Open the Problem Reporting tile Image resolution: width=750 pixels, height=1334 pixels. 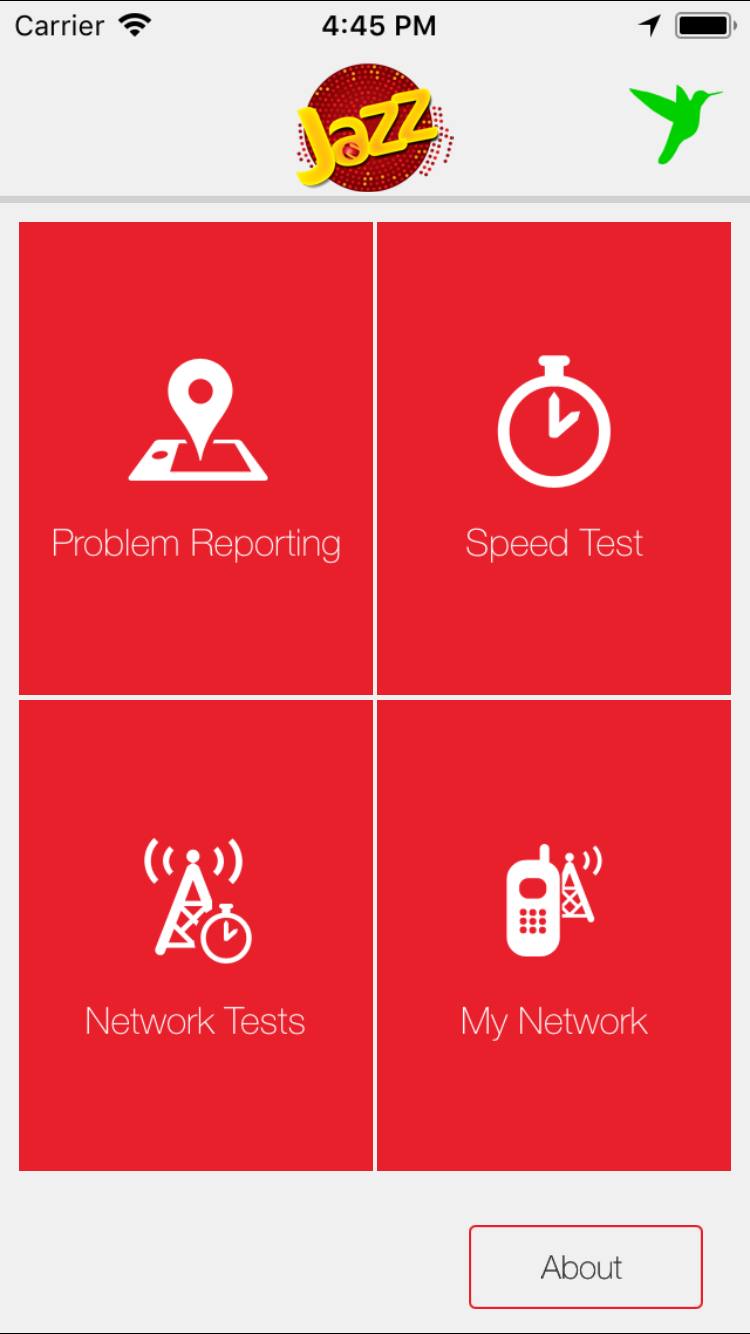pos(196,458)
